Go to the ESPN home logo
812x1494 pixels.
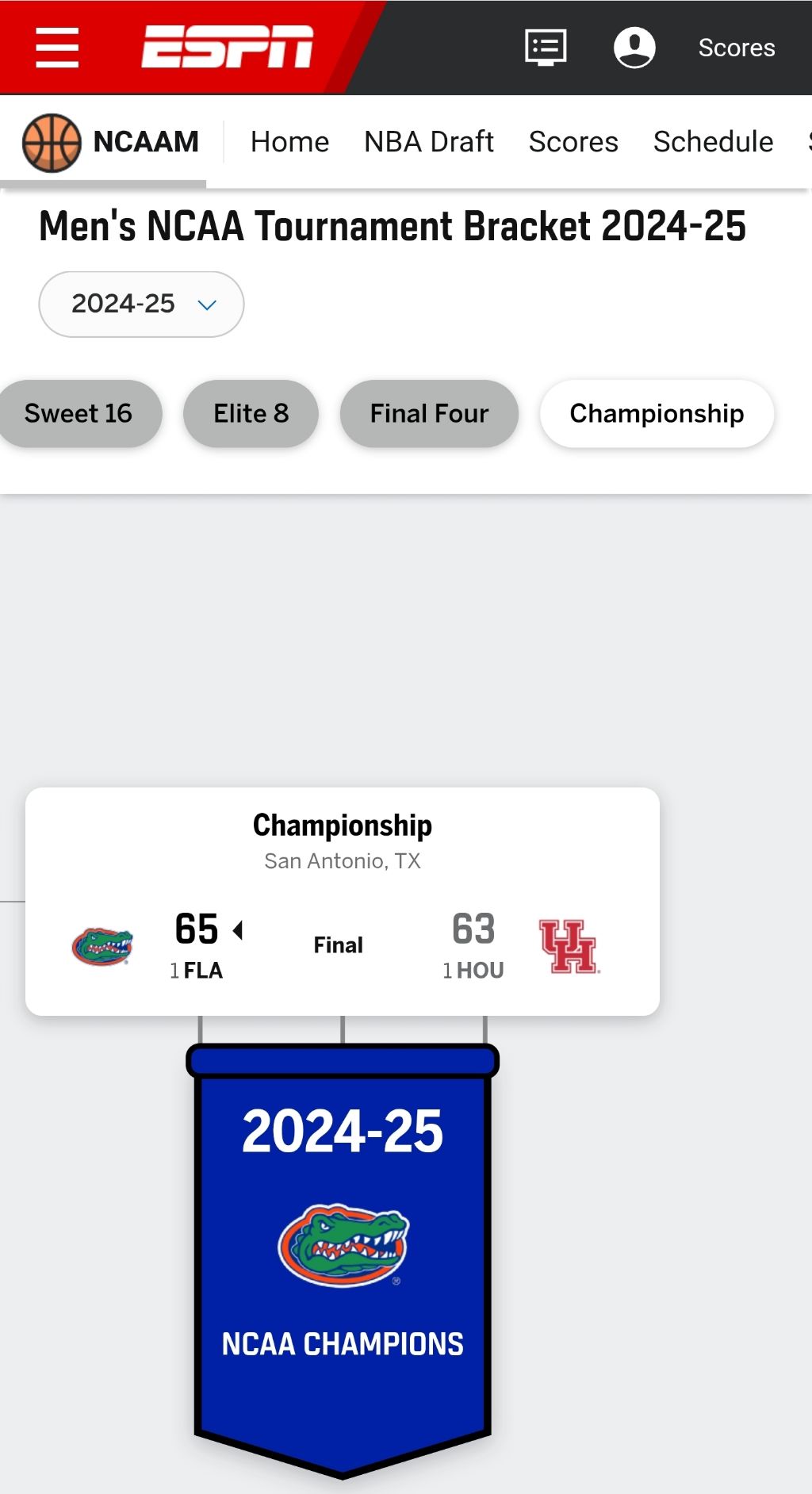[228, 47]
